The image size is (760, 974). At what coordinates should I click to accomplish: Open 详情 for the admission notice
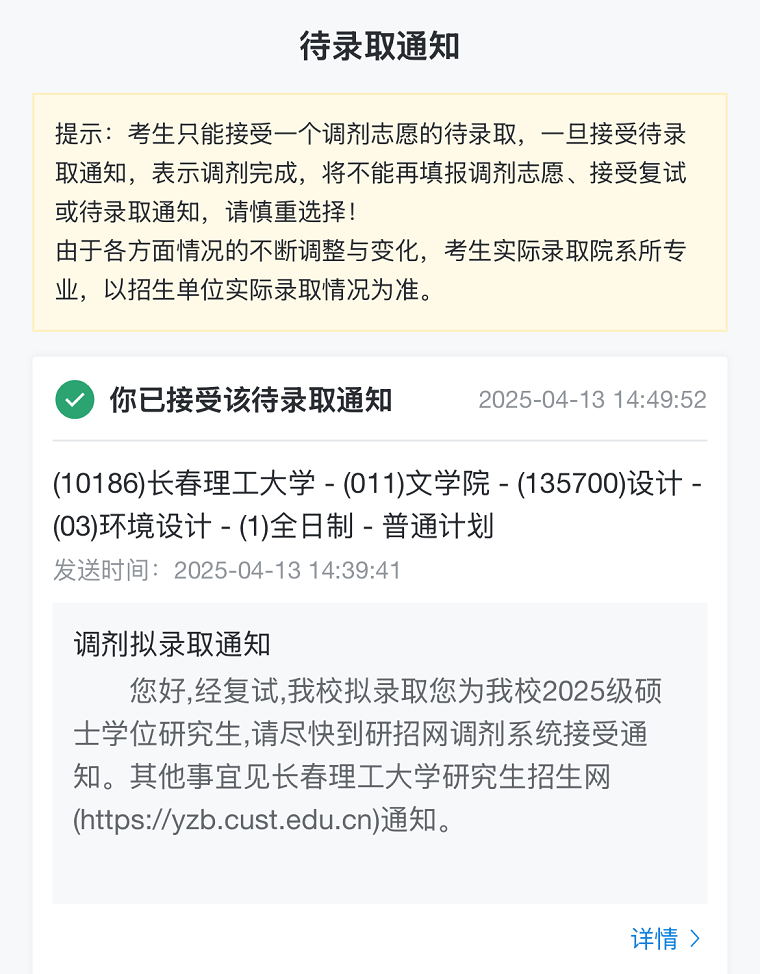coord(665,938)
